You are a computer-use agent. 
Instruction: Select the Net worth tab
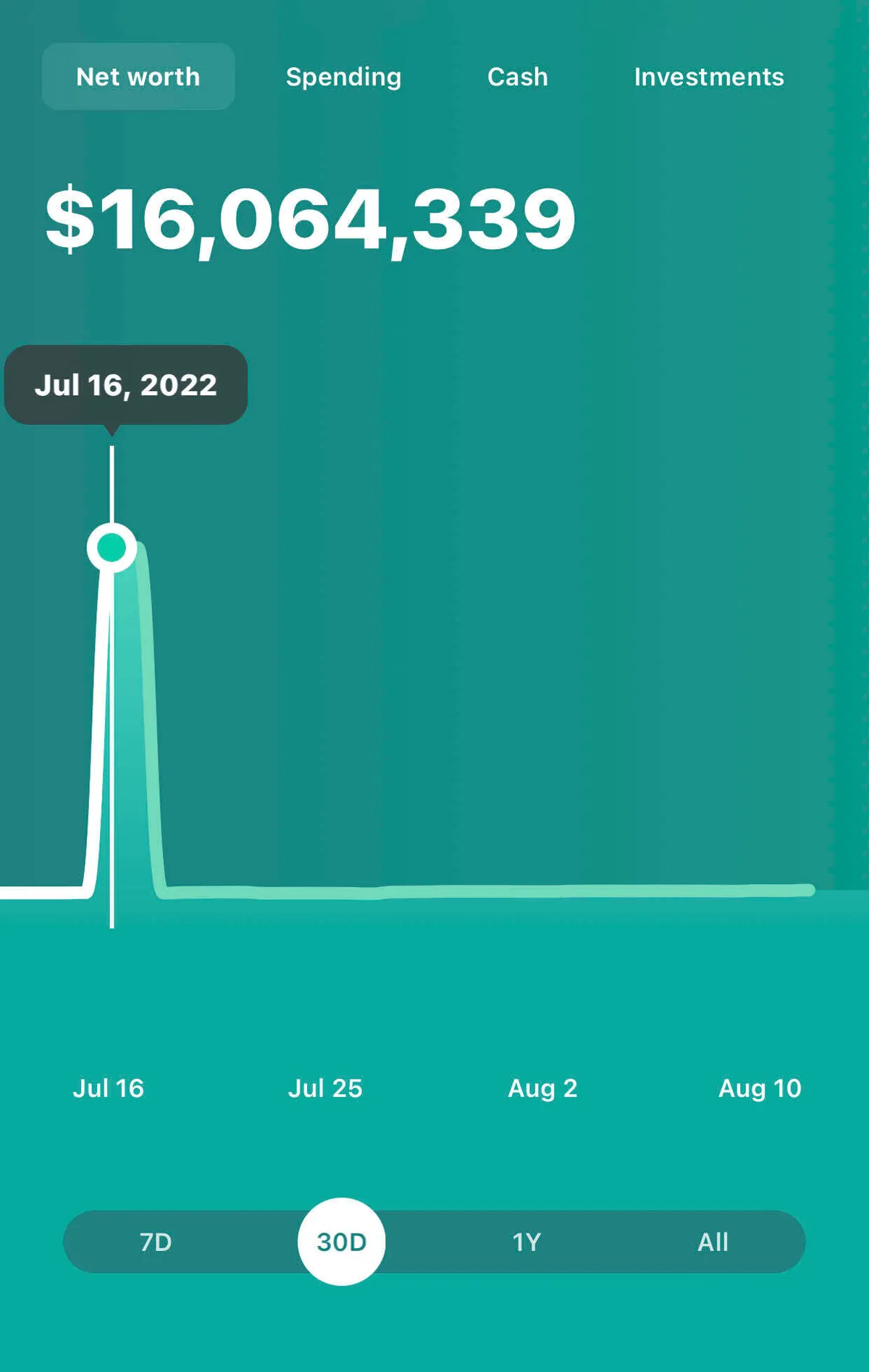(138, 77)
